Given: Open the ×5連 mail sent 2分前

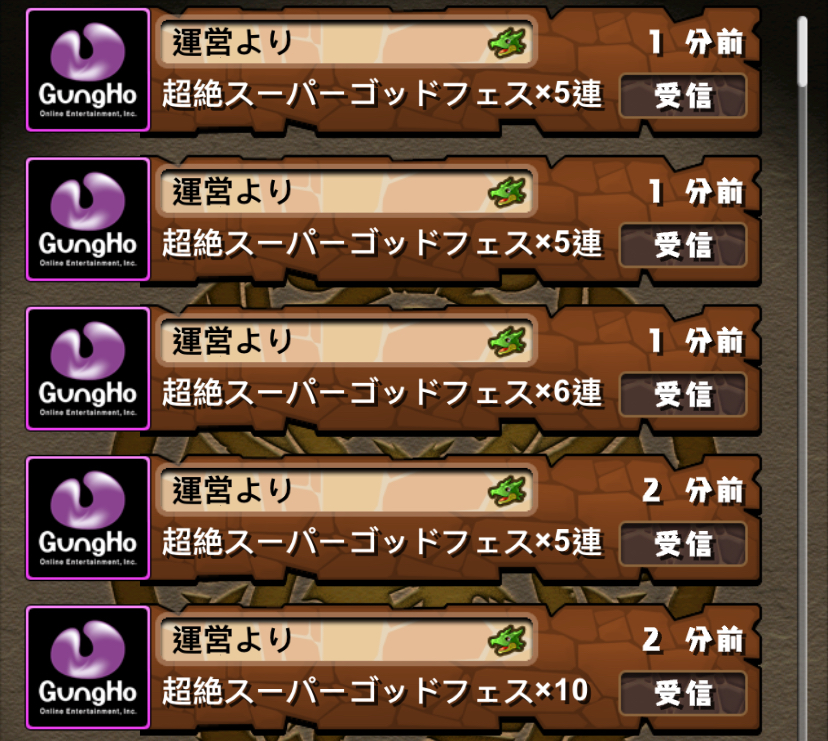Looking at the screenshot, I should [x=382, y=542].
